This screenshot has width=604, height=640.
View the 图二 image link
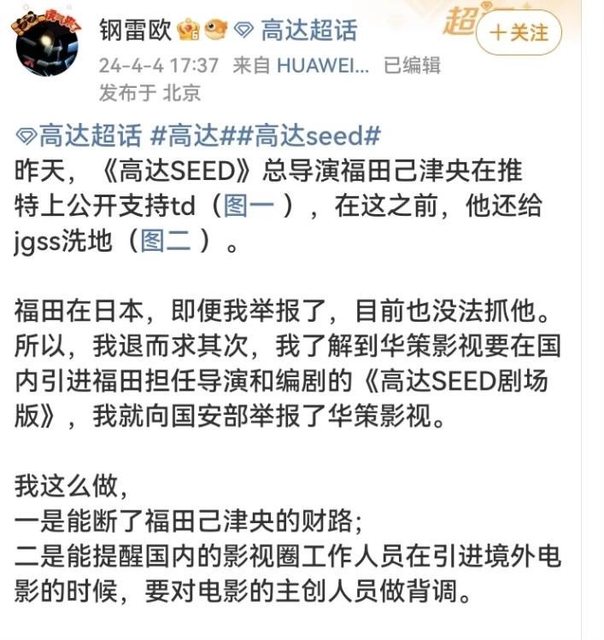pyautogui.click(x=169, y=242)
